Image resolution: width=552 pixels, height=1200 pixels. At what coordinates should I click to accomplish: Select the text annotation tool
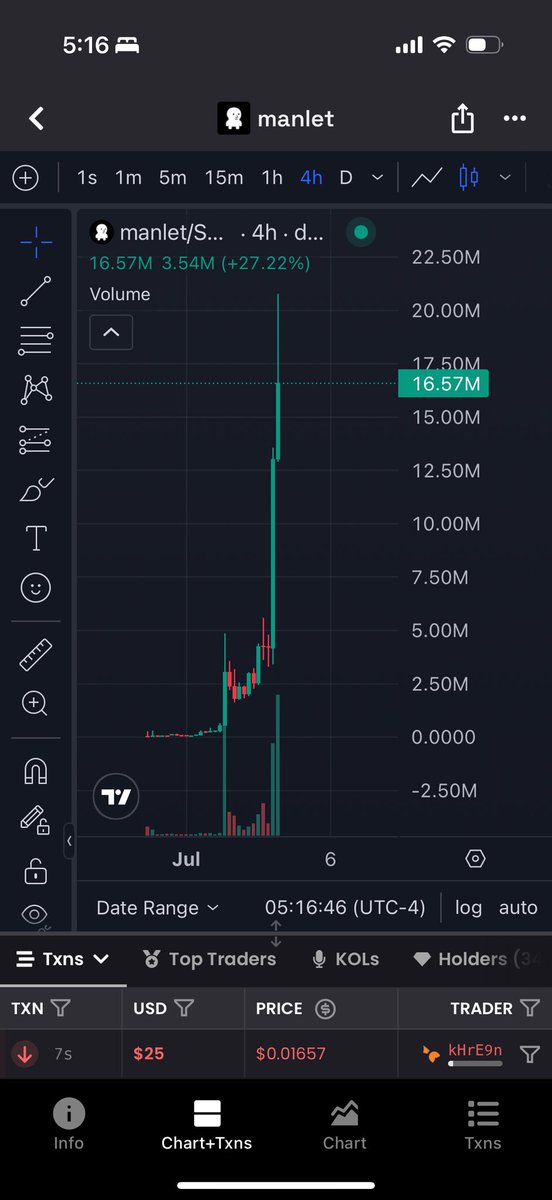point(36,539)
